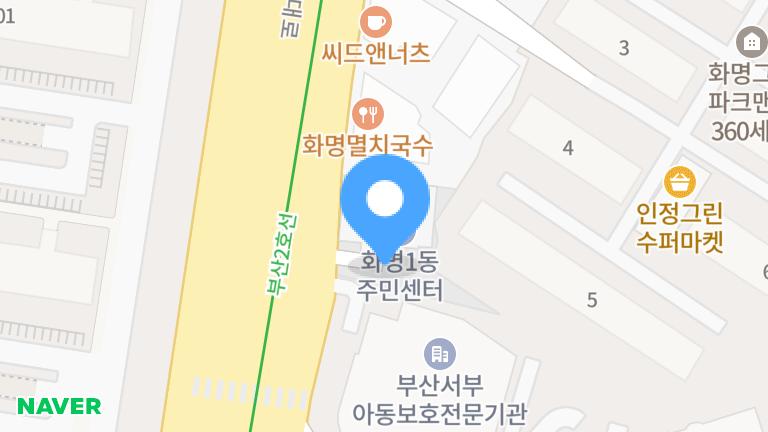768x432 pixels.
Task: Select the 화명멸치국수 restaurant marker
Action: 368,109
